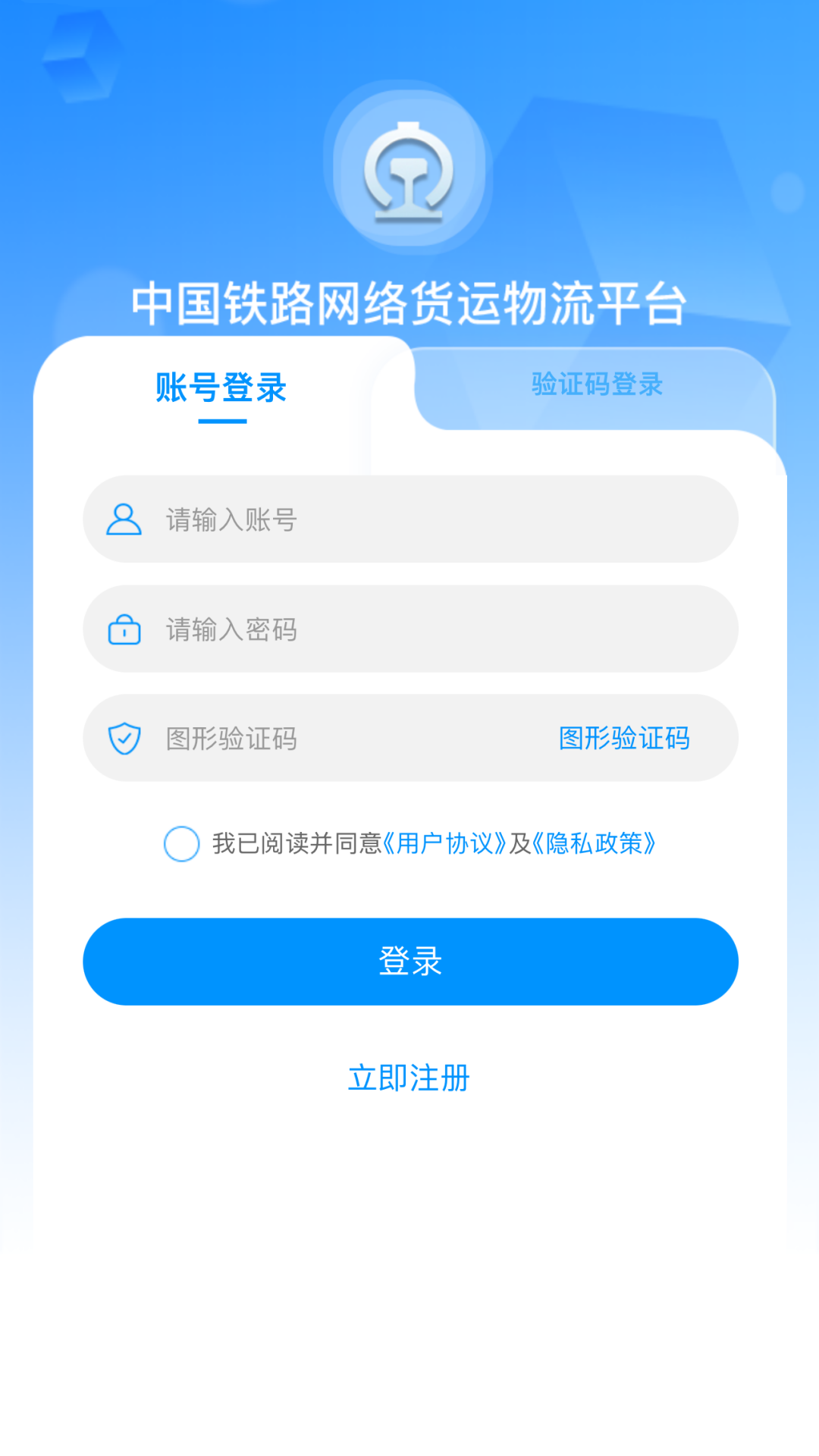The height and width of the screenshot is (1456, 819).
Task: Load the blue 图形验证码 captcha image
Action: (624, 739)
